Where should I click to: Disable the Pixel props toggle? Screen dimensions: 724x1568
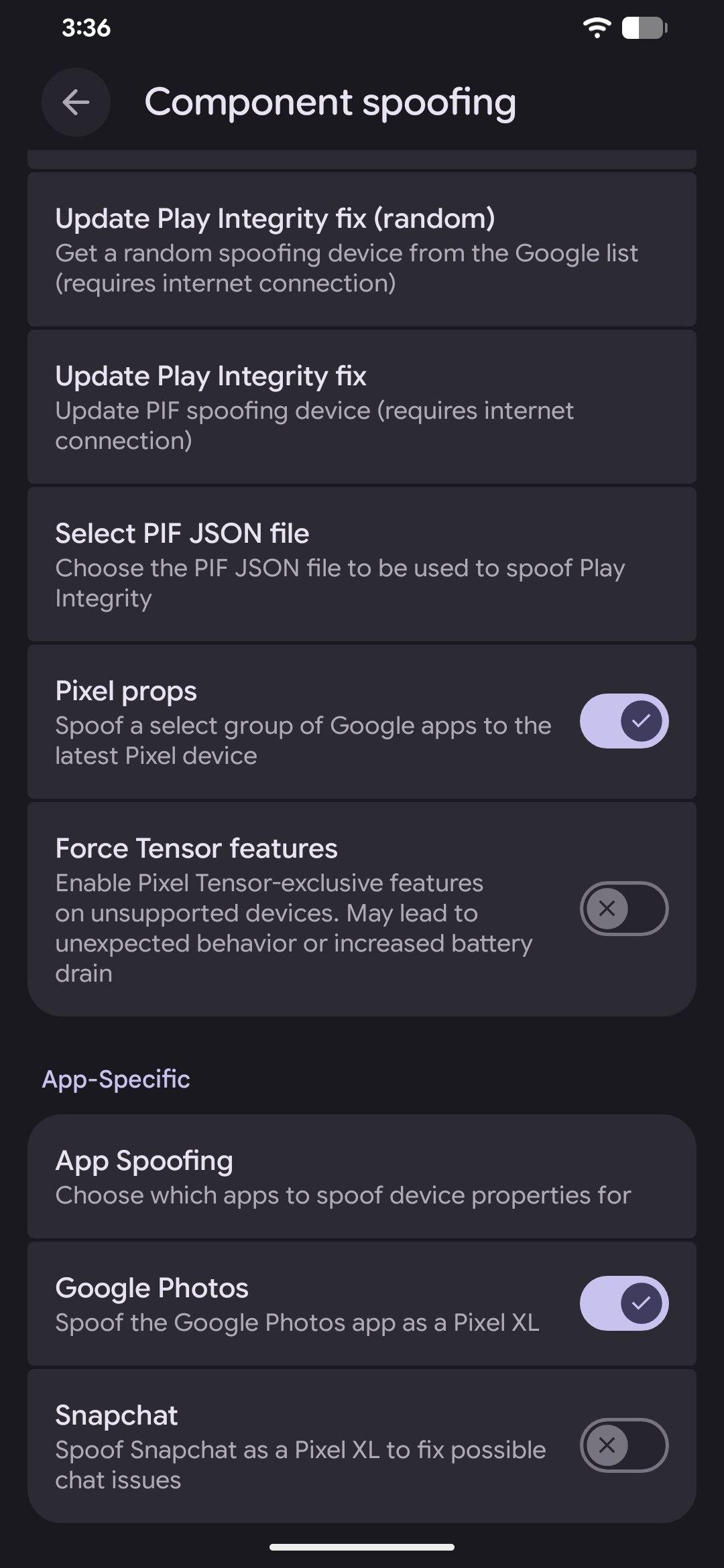[x=623, y=721]
